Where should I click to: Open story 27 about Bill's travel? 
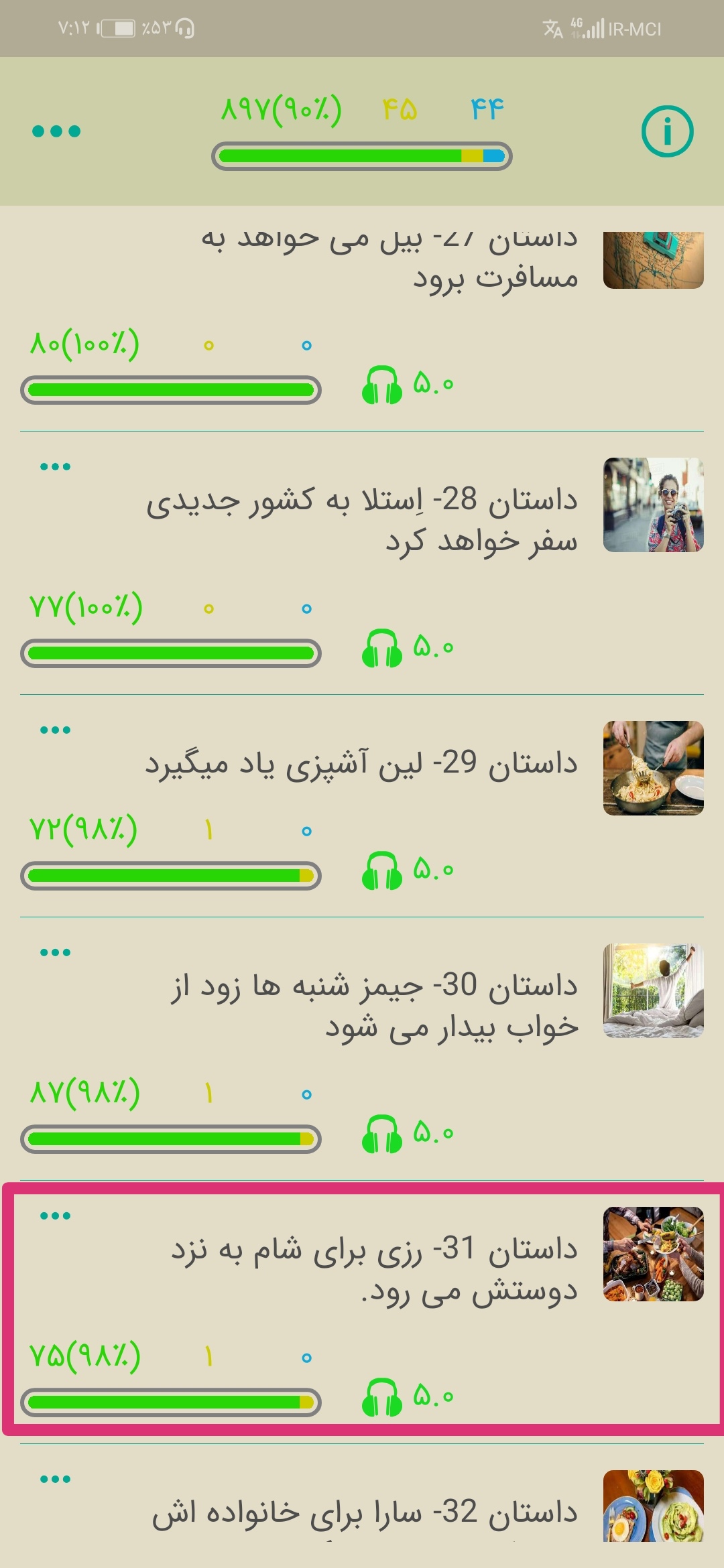[x=389, y=258]
